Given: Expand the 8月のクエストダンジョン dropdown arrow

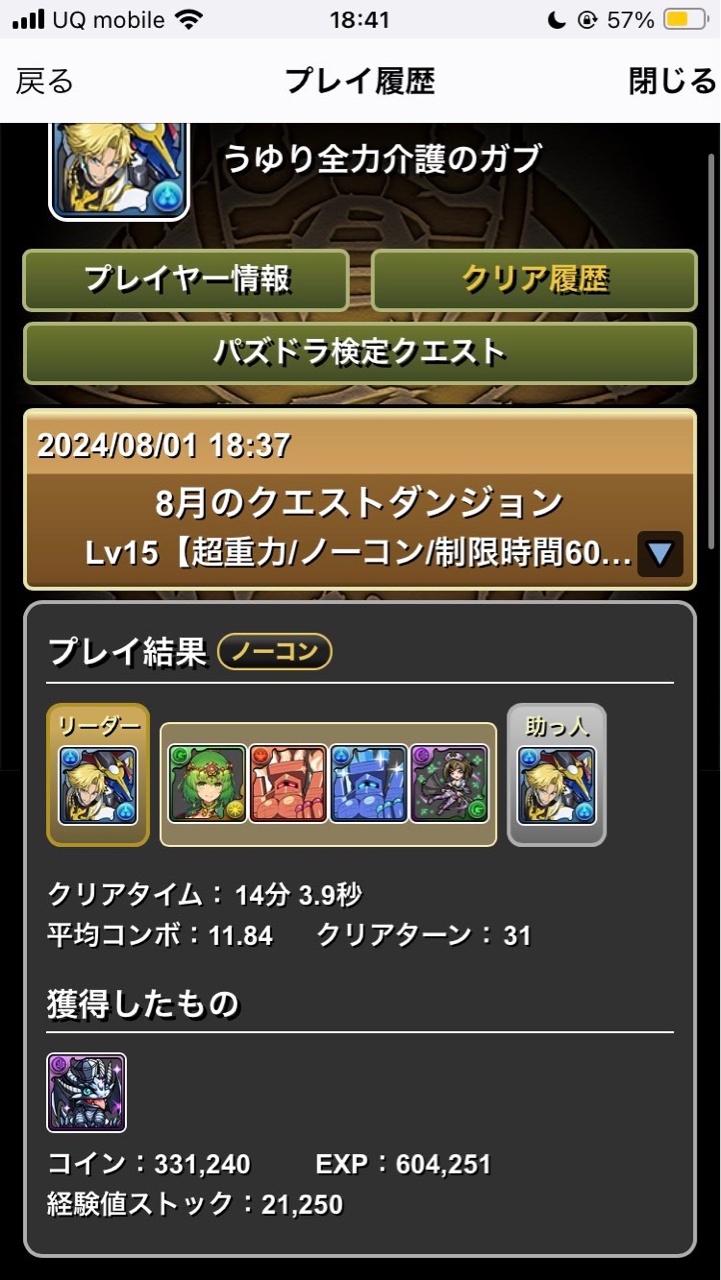Looking at the screenshot, I should pos(659,553).
